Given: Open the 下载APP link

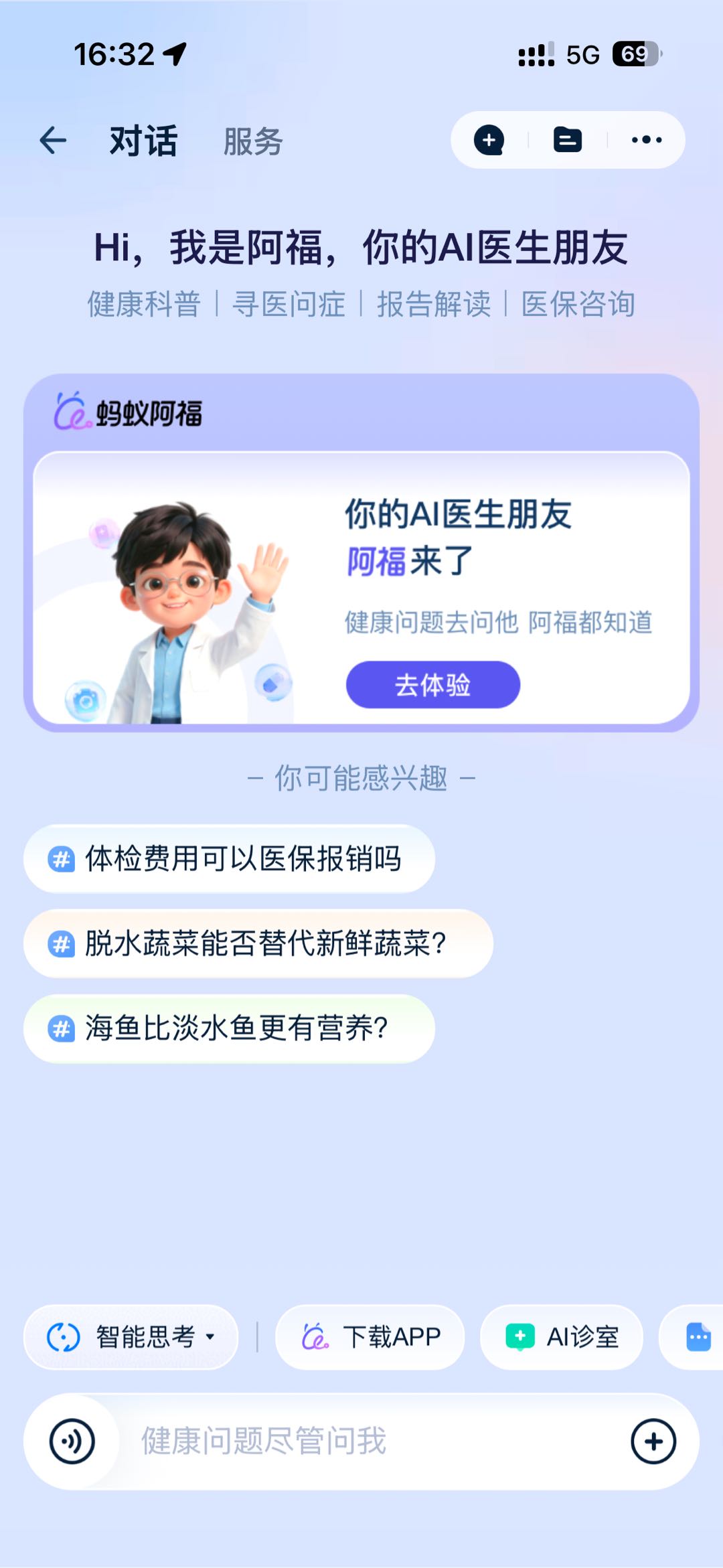Looking at the screenshot, I should tap(372, 1336).
